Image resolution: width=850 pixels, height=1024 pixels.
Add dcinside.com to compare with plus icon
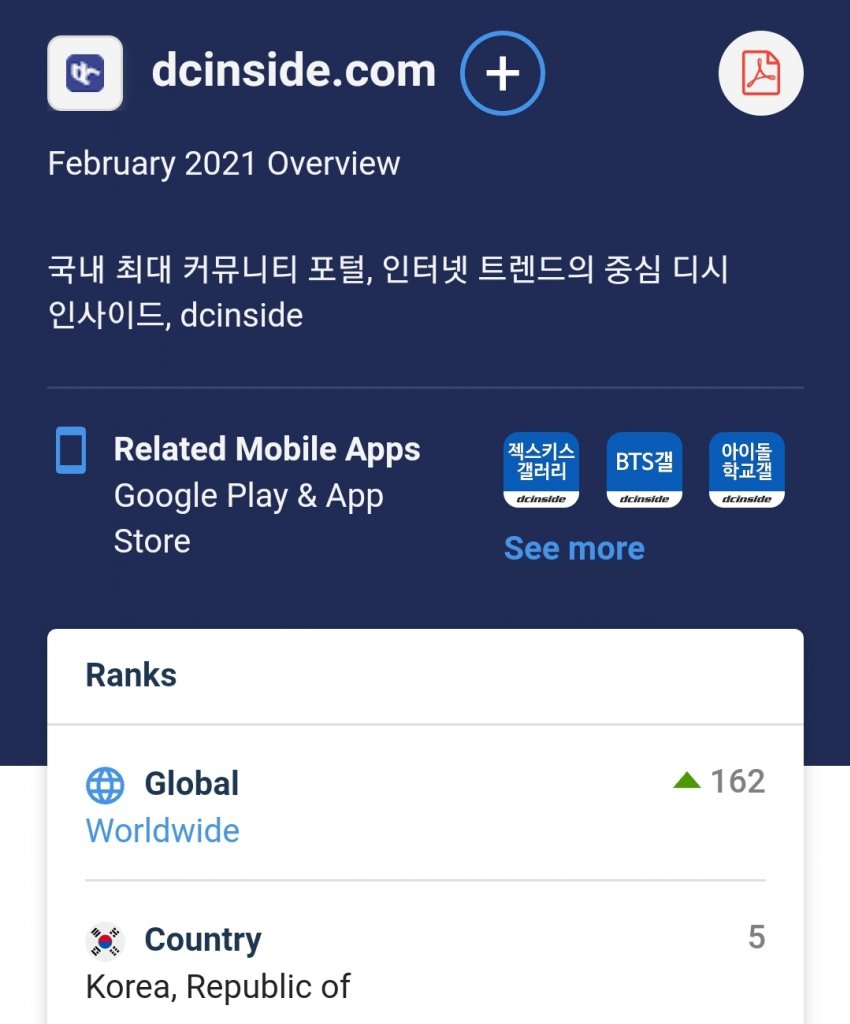coord(502,73)
